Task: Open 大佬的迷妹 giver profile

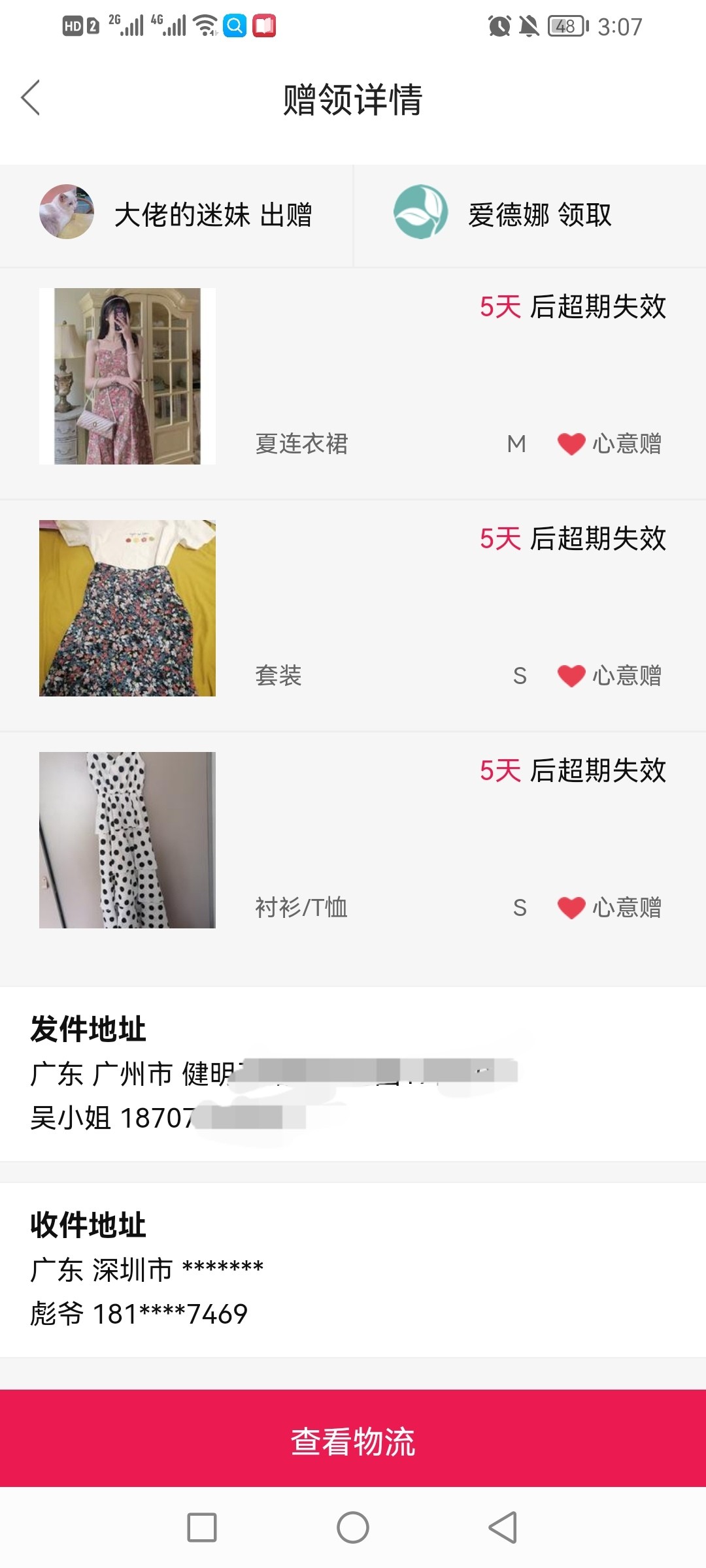Action: tap(67, 212)
